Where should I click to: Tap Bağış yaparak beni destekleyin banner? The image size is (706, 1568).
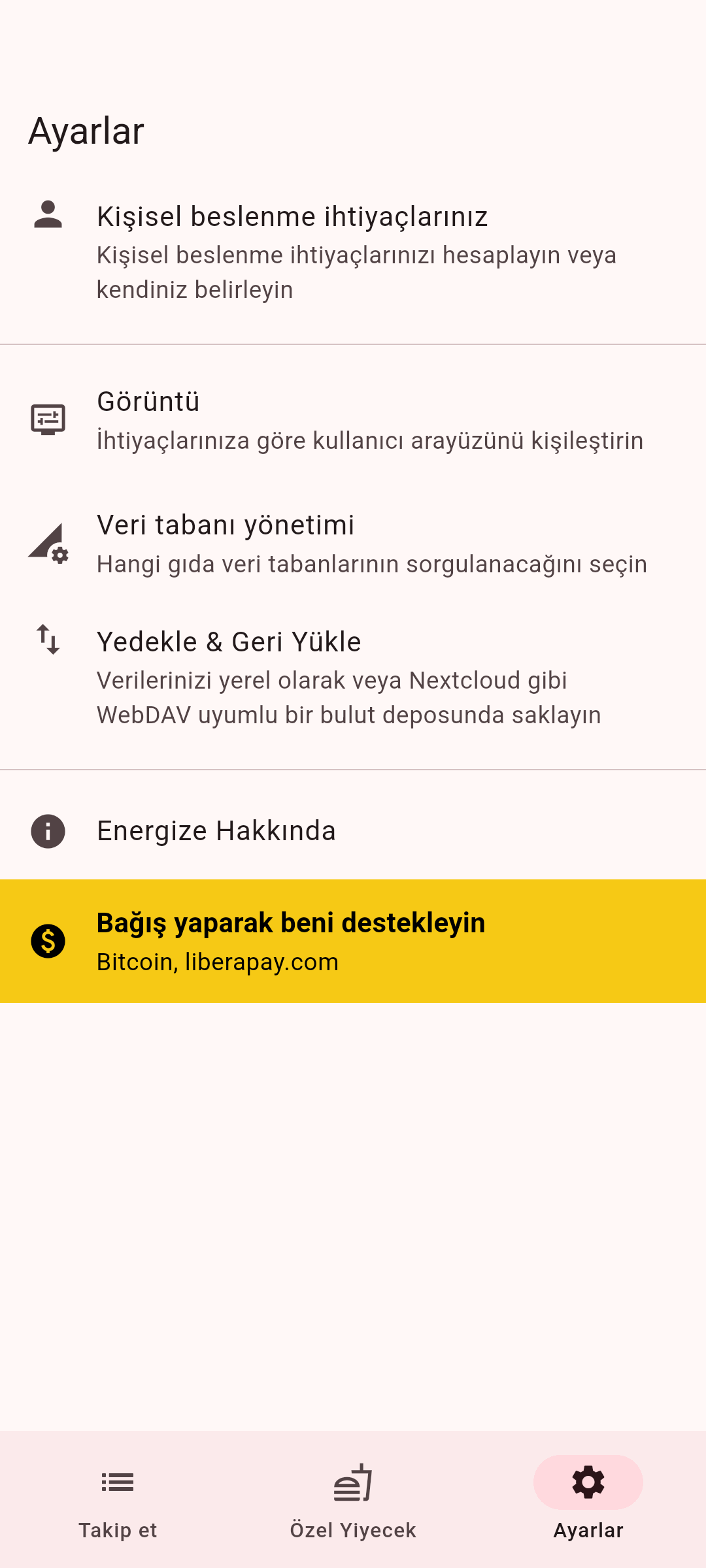pyautogui.click(x=353, y=941)
